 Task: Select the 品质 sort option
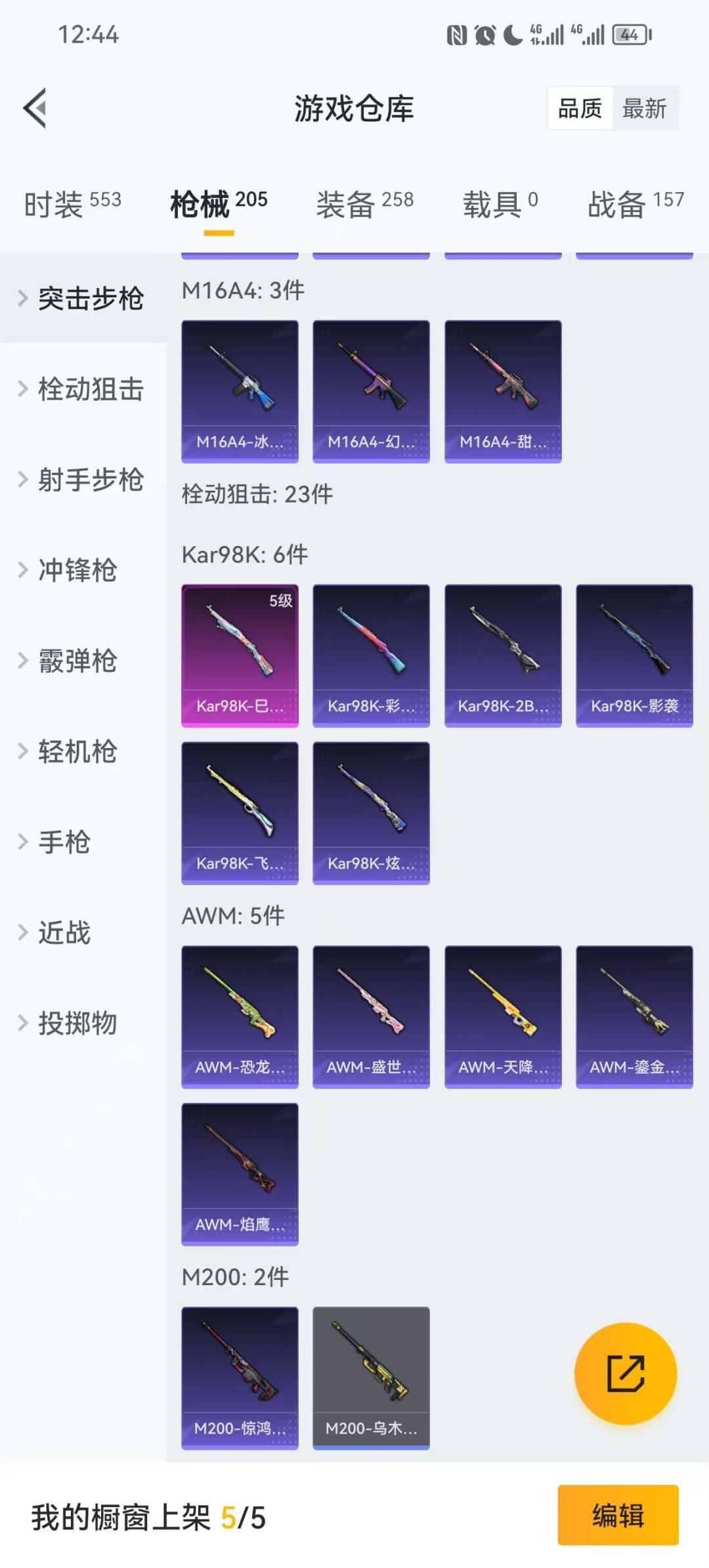point(578,109)
